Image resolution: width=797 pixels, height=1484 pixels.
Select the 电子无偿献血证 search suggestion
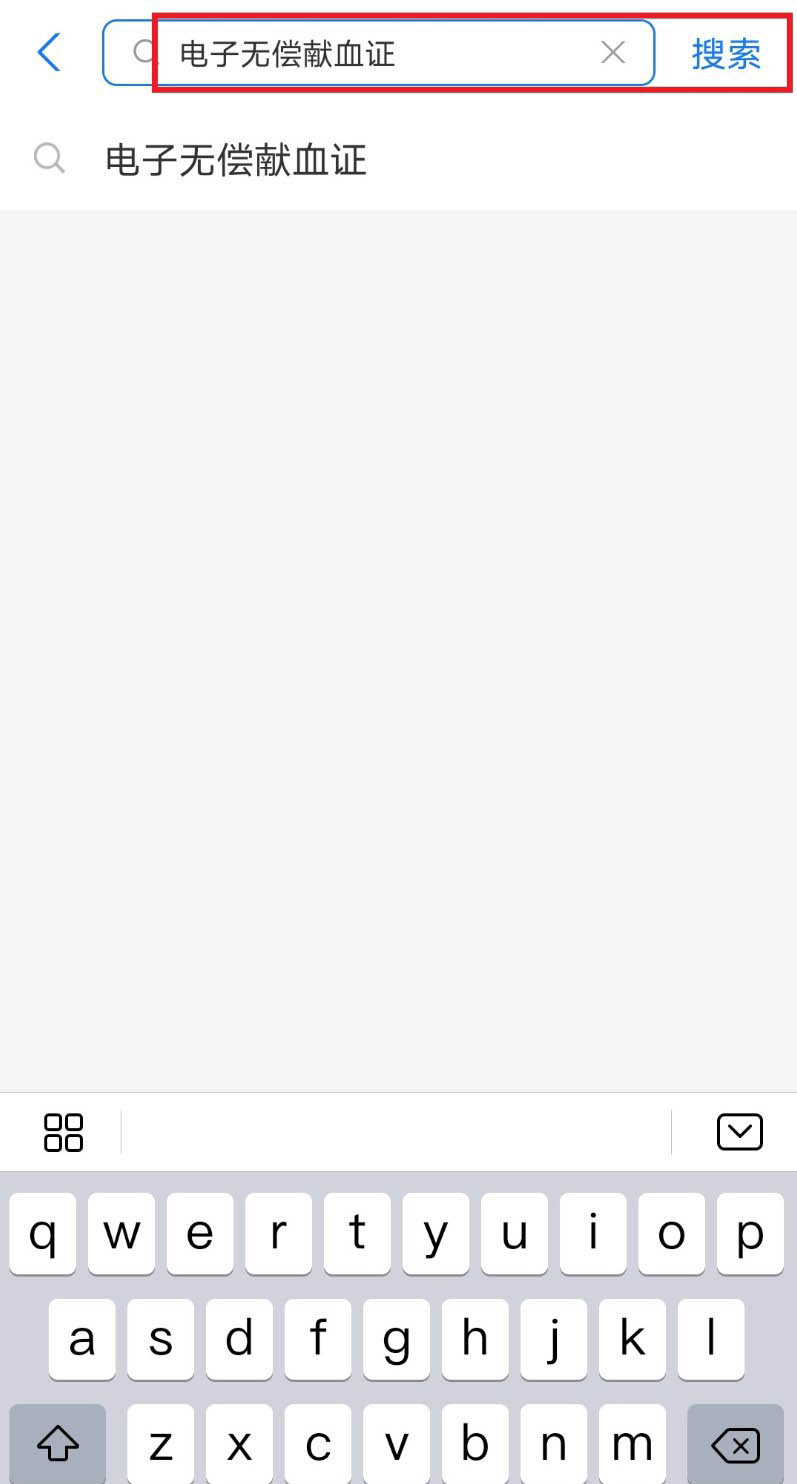pyautogui.click(x=236, y=160)
